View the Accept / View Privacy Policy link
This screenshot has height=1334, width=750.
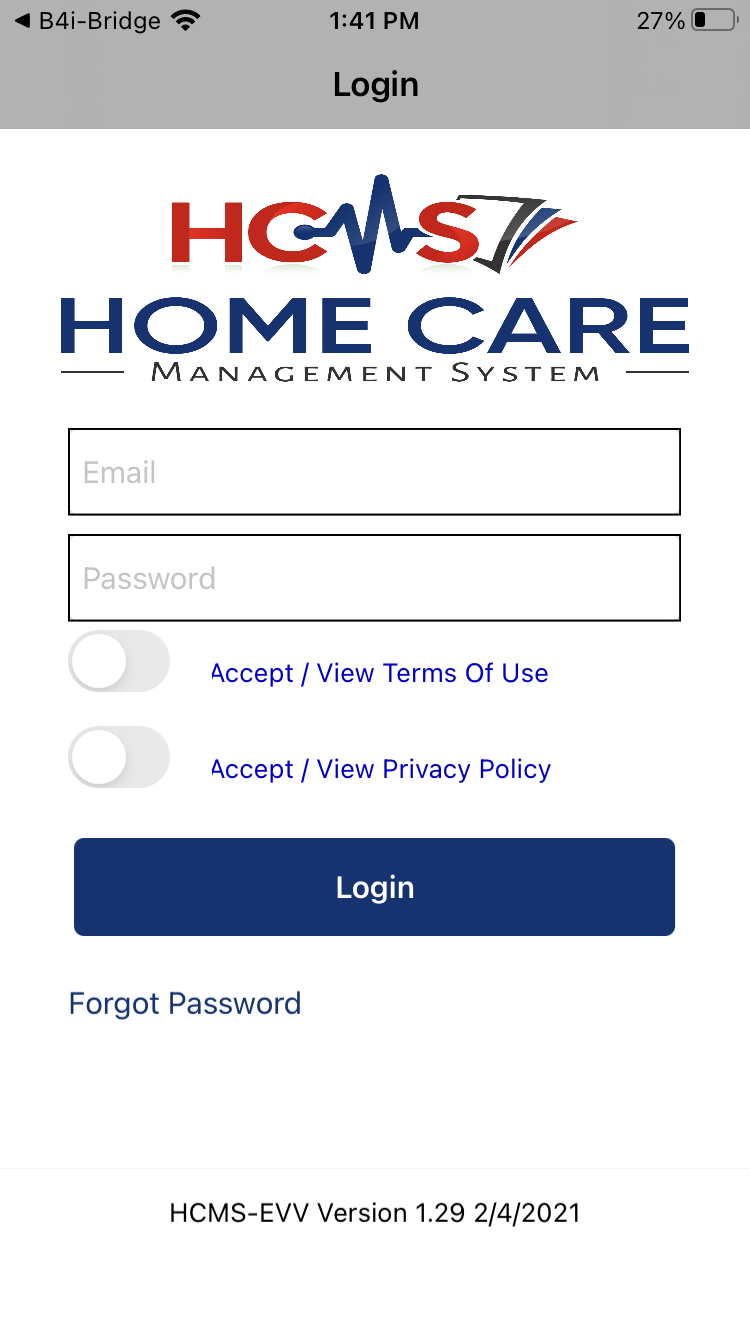click(381, 769)
